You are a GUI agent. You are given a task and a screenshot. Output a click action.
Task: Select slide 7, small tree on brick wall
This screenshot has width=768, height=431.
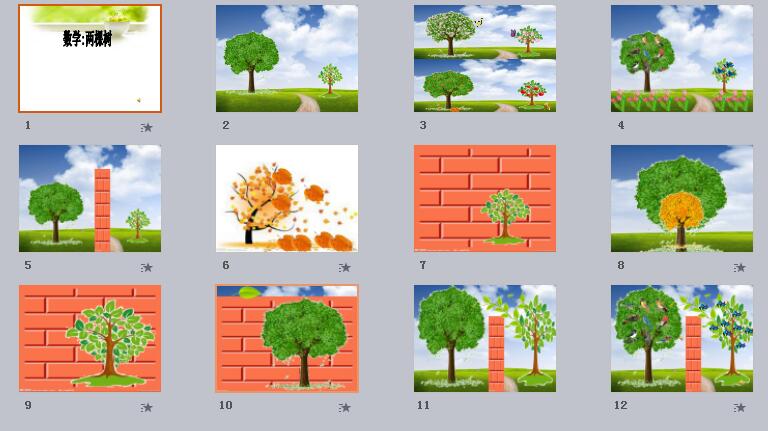tap(485, 198)
